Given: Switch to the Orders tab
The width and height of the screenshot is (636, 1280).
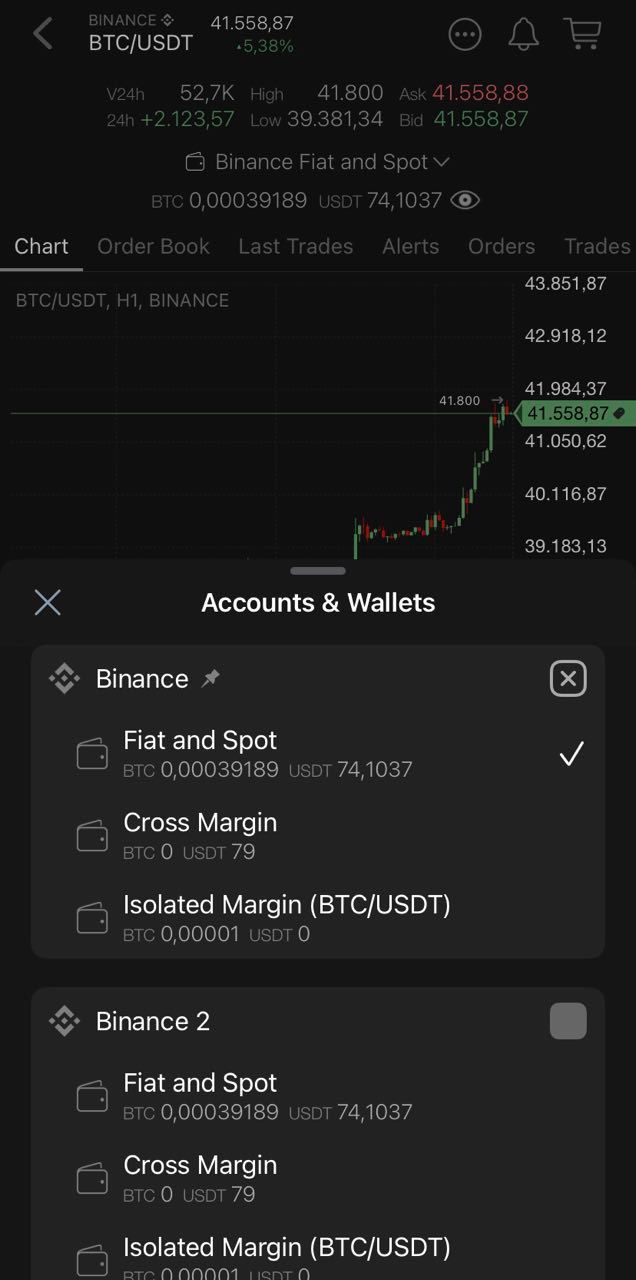Looking at the screenshot, I should click(501, 246).
